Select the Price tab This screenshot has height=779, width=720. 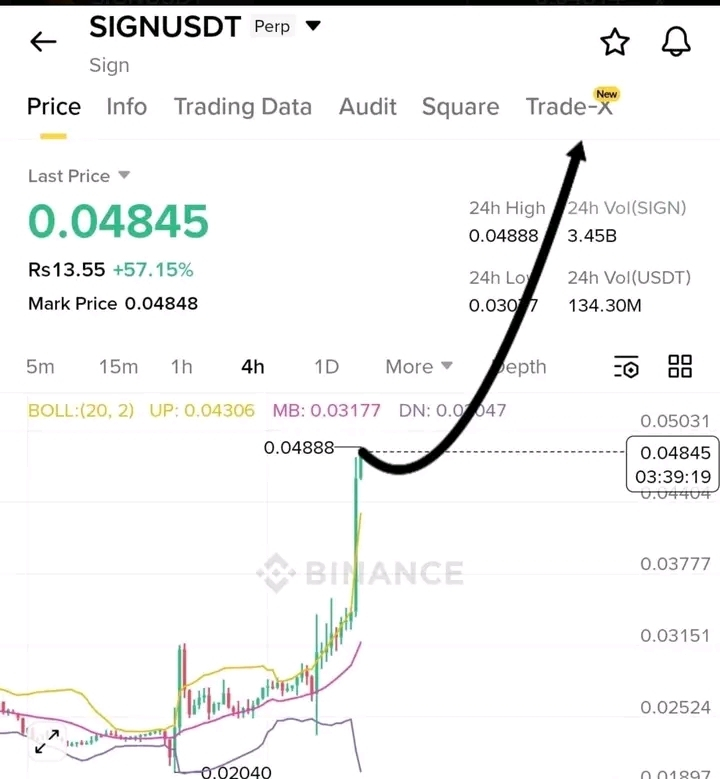pyautogui.click(x=54, y=107)
